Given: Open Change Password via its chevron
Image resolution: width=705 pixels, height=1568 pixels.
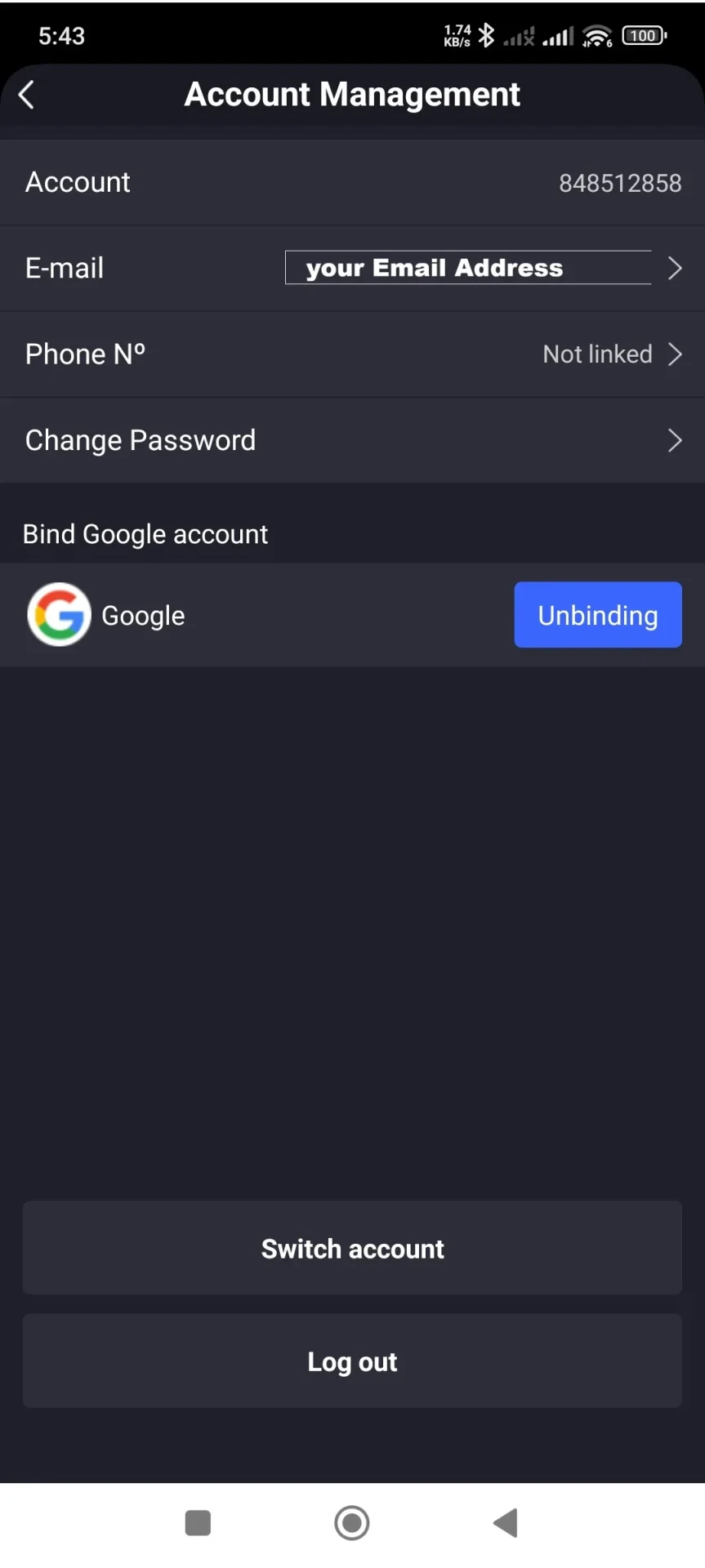Looking at the screenshot, I should 675,440.
